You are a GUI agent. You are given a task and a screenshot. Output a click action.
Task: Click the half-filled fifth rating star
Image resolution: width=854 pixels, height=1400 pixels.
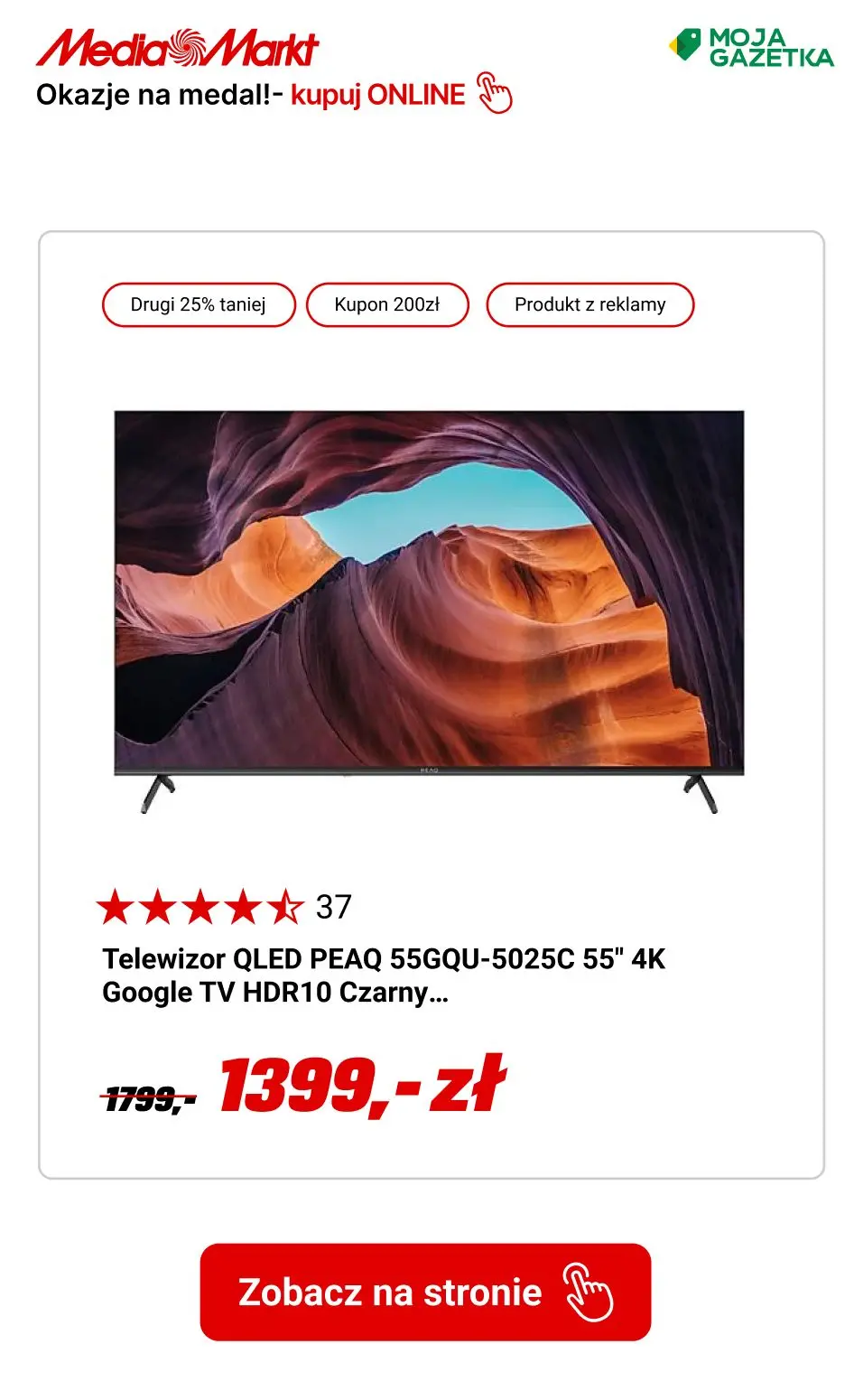pyautogui.click(x=285, y=906)
